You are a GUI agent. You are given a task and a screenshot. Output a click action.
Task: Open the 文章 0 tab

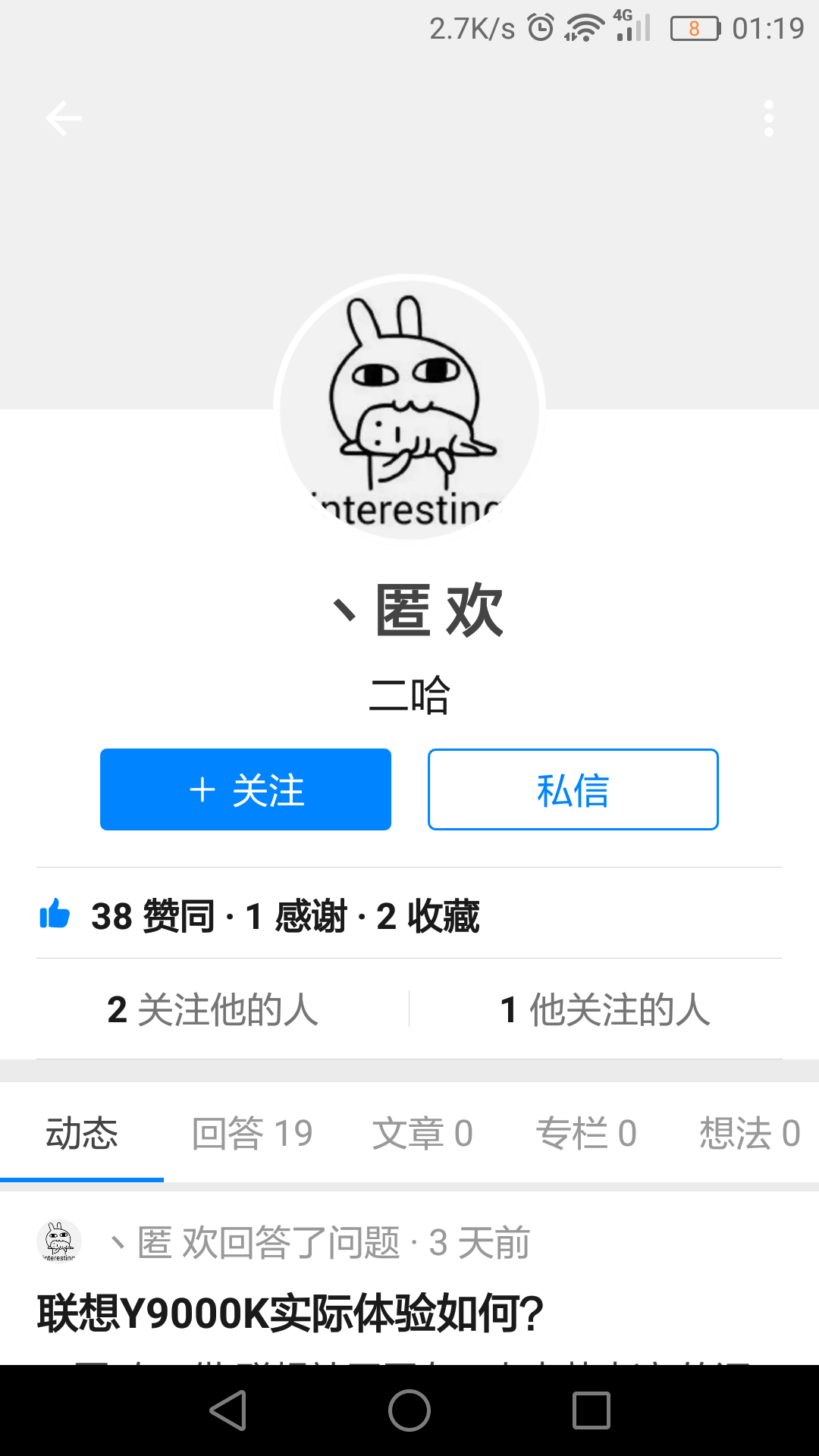(x=422, y=1132)
